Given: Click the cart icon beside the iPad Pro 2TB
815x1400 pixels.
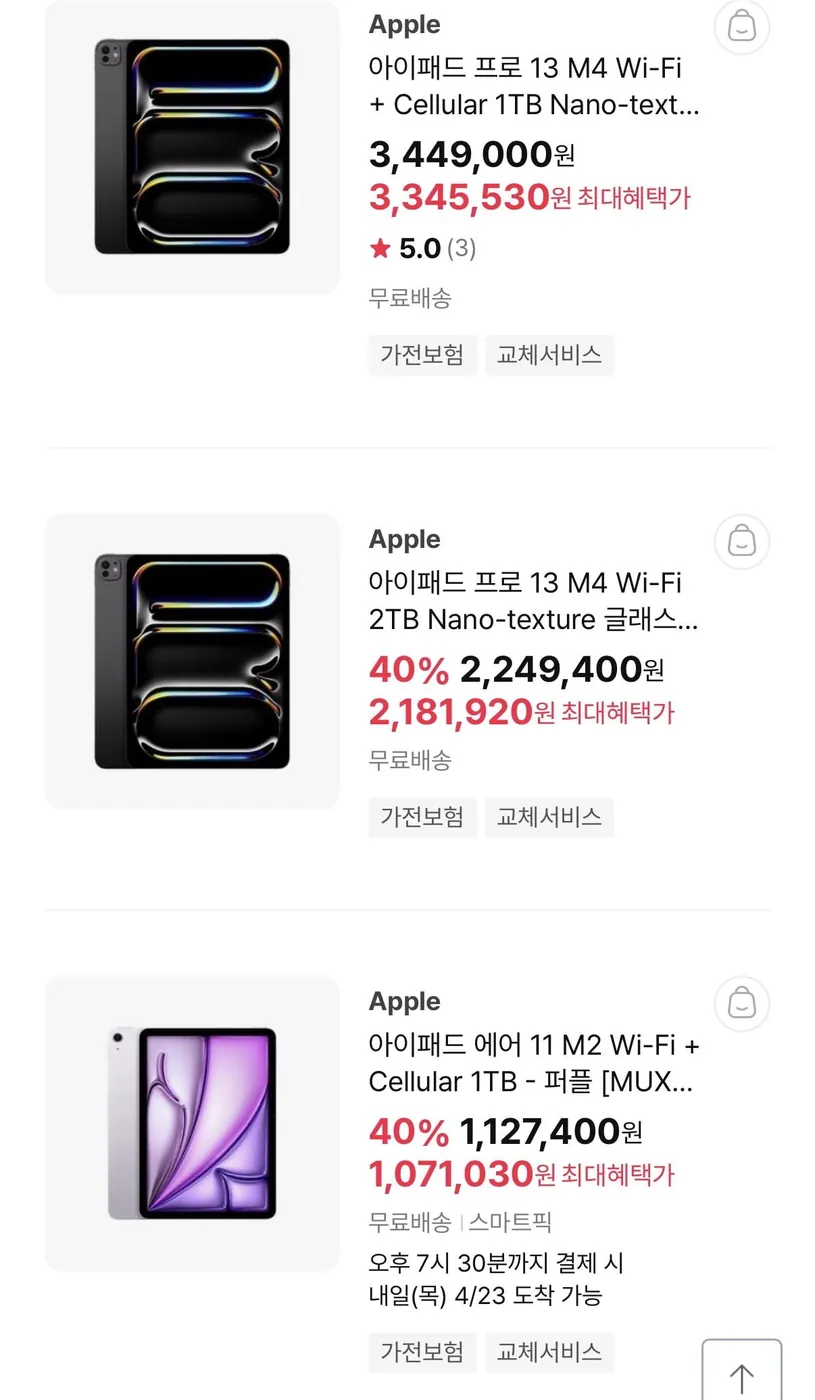Looking at the screenshot, I should click(741, 542).
